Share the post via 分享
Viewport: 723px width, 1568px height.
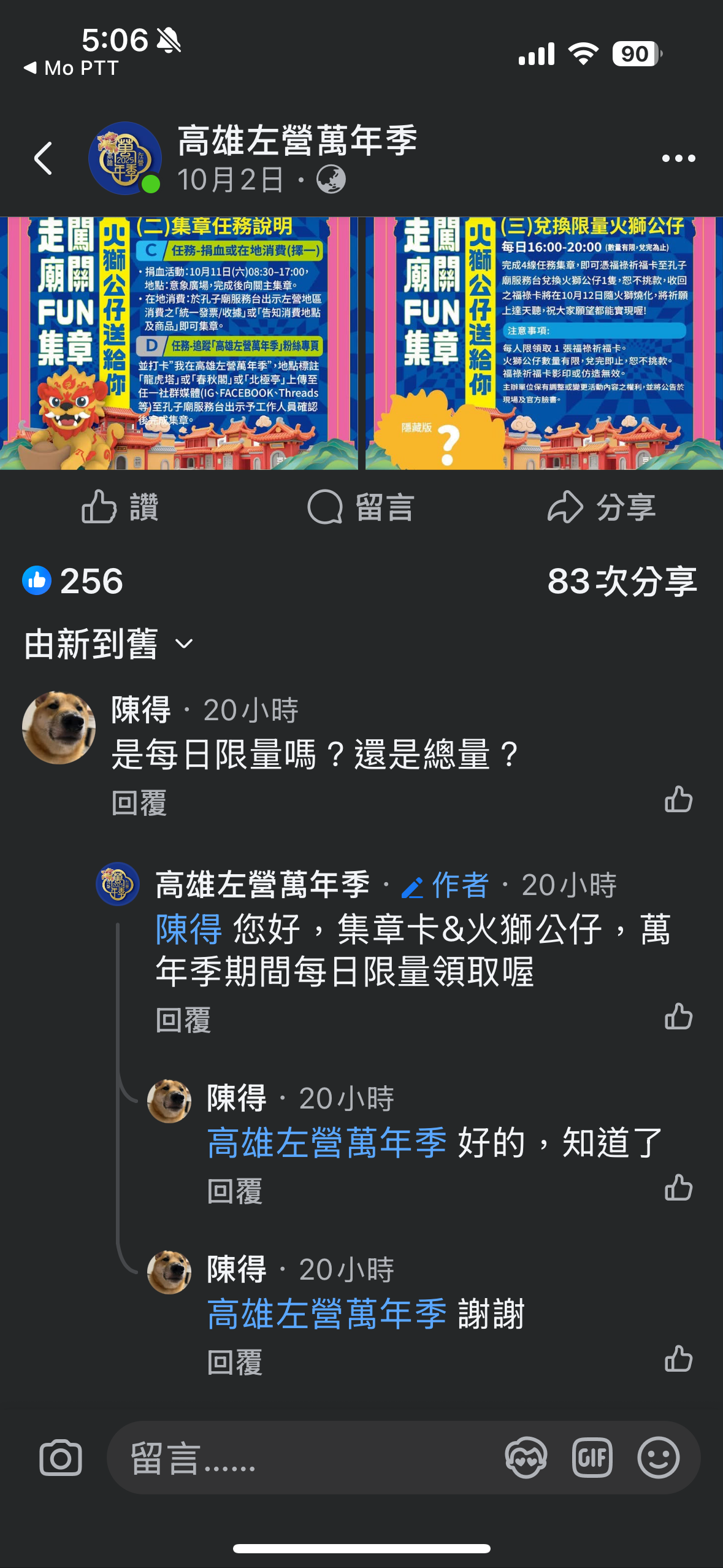click(602, 507)
